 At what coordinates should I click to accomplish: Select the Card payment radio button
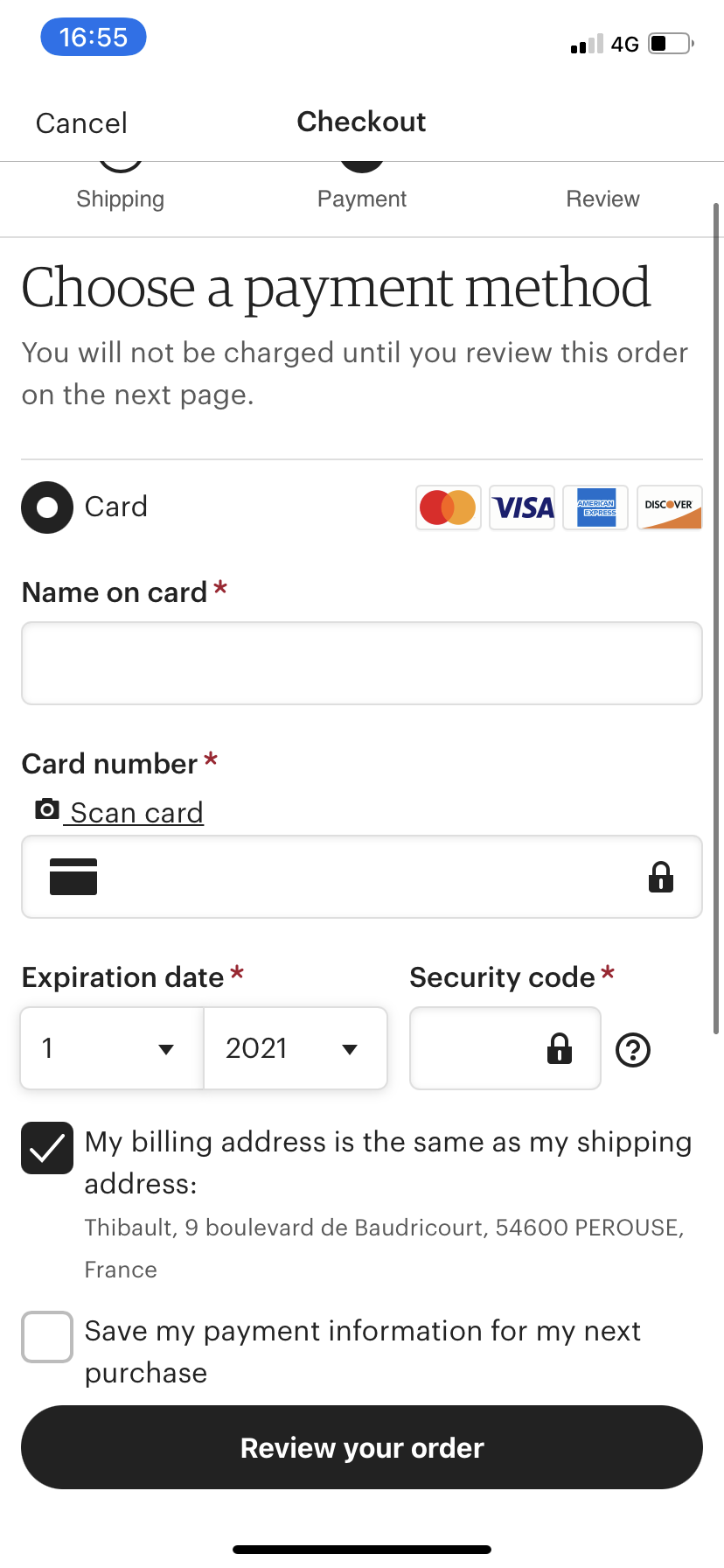pyautogui.click(x=47, y=507)
